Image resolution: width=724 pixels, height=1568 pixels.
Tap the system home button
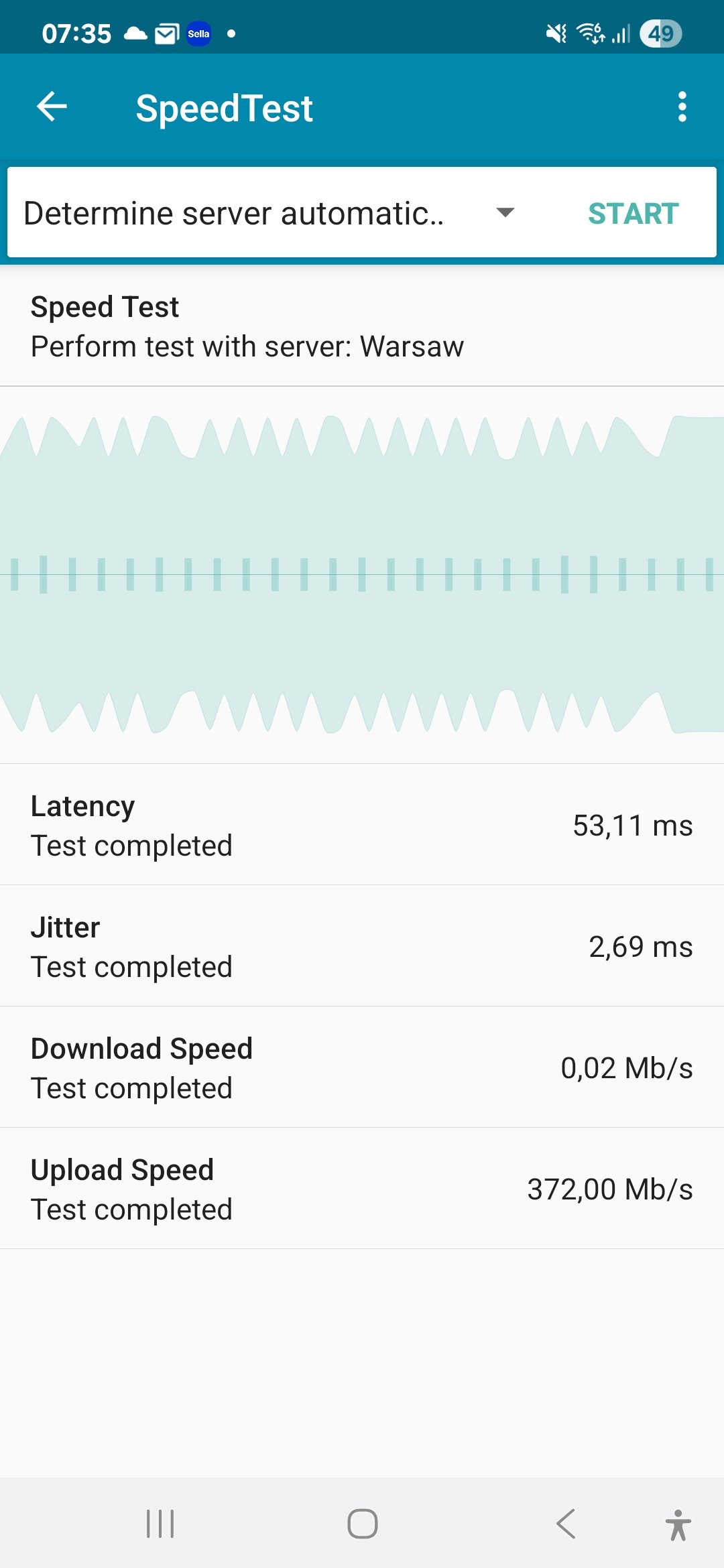tap(362, 1524)
